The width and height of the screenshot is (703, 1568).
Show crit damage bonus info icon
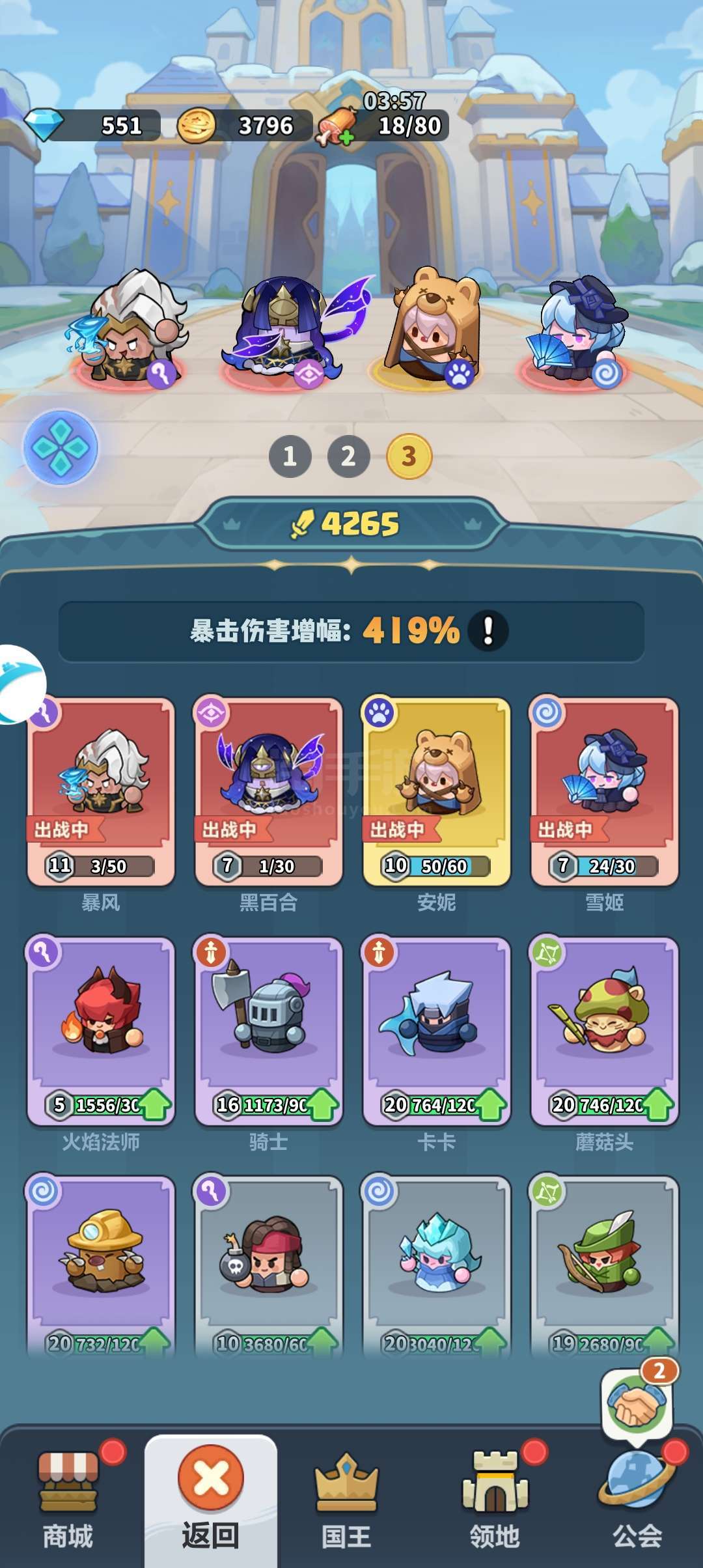point(488,630)
